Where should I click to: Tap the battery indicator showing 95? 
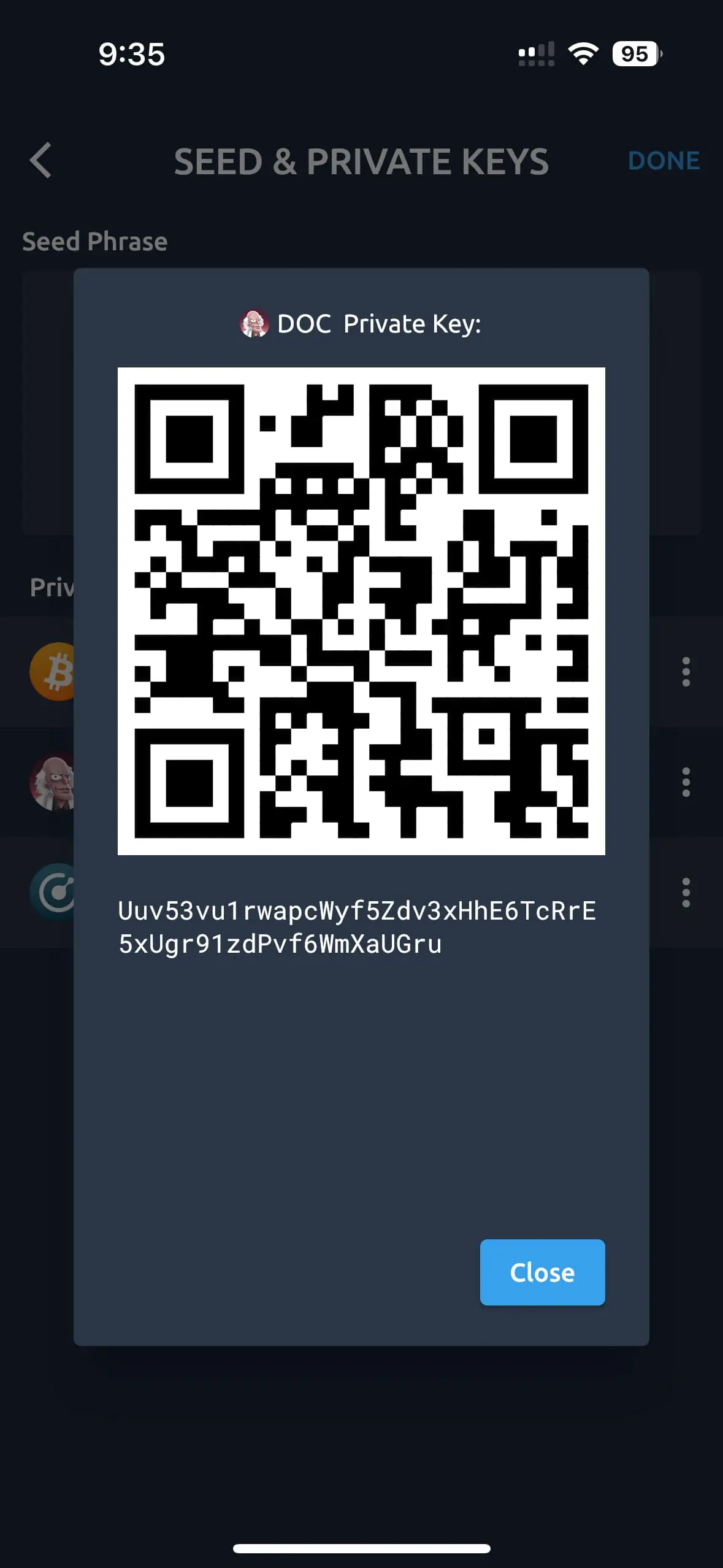pyautogui.click(x=635, y=55)
